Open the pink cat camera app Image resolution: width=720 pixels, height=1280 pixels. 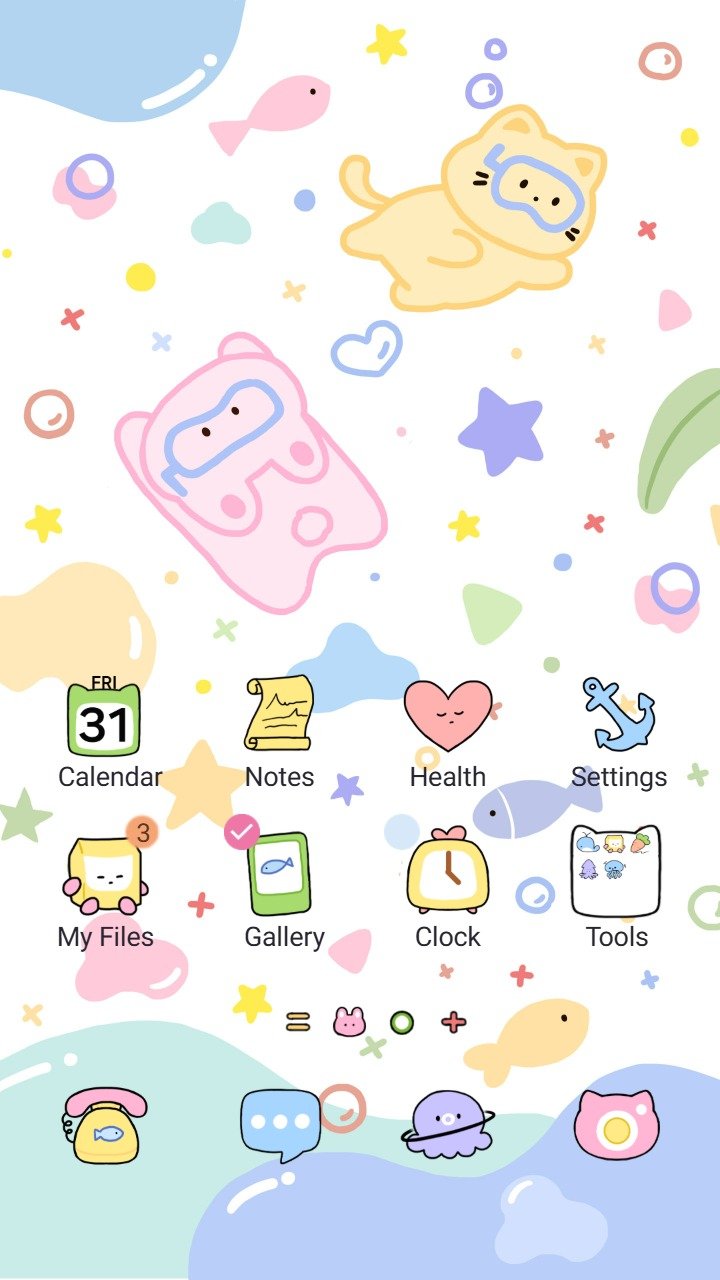pyautogui.click(x=616, y=1125)
